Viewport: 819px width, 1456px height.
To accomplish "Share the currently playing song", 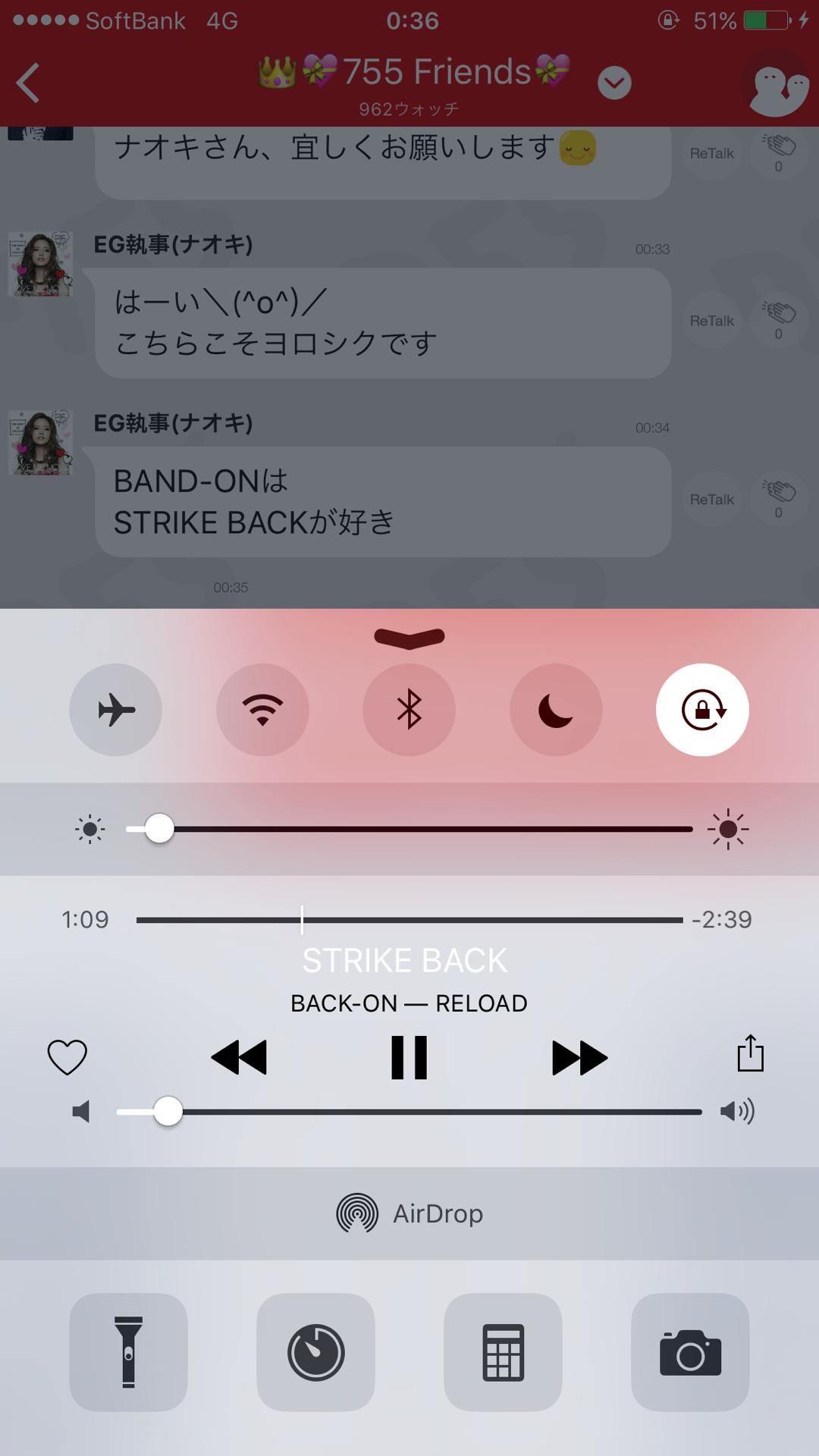I will [x=750, y=1054].
